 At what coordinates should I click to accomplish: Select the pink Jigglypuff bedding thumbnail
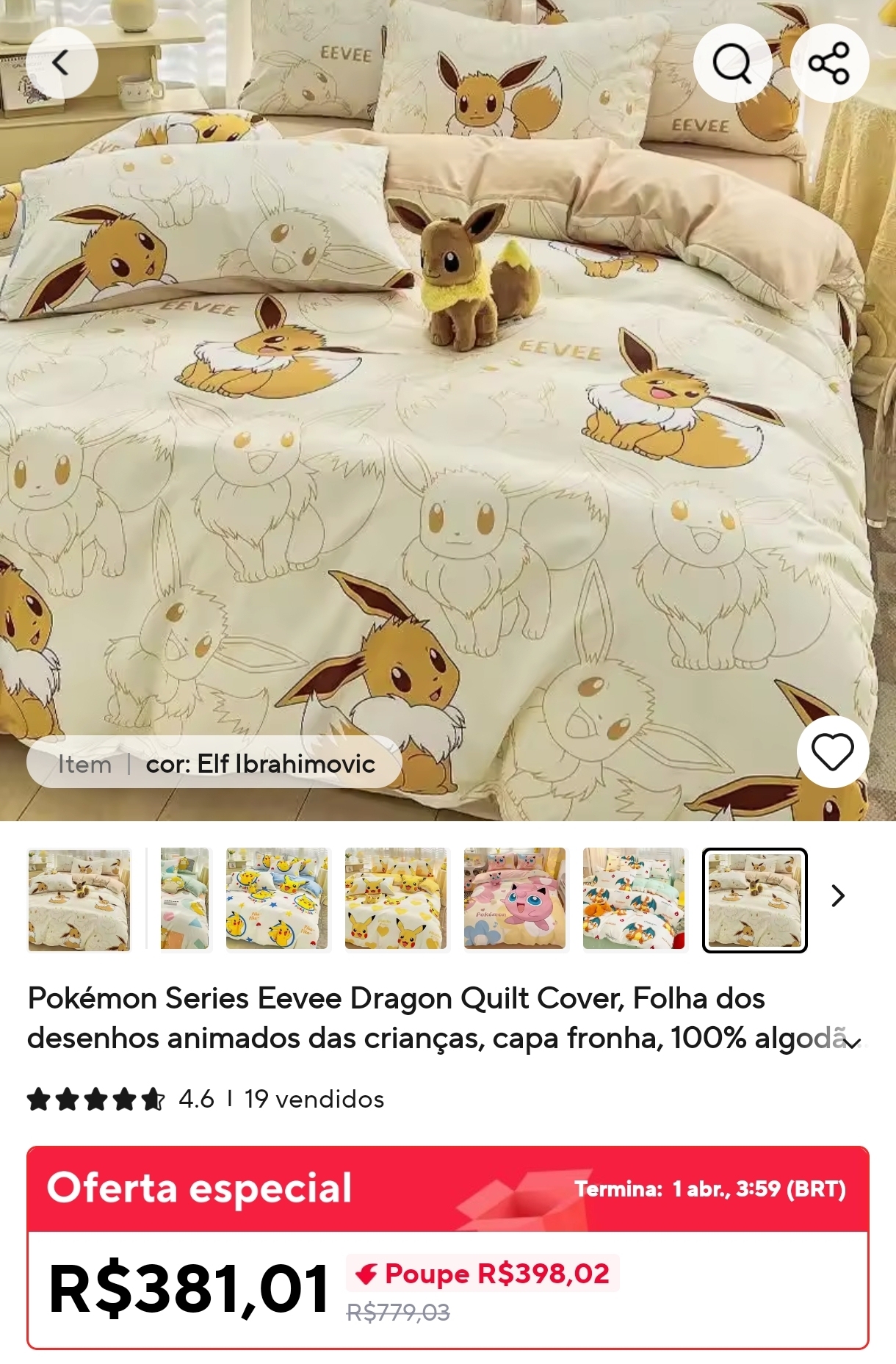[515, 899]
